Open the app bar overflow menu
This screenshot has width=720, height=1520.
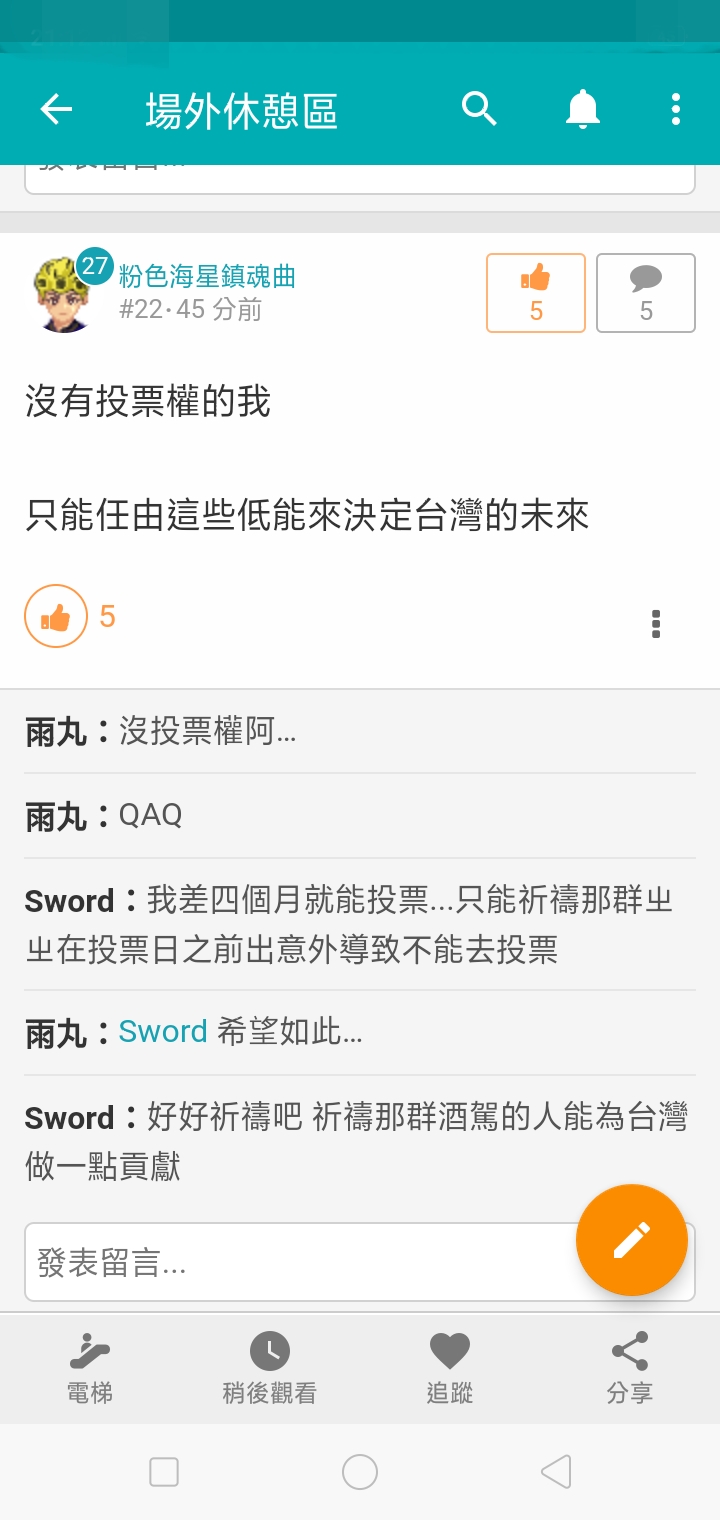click(676, 109)
